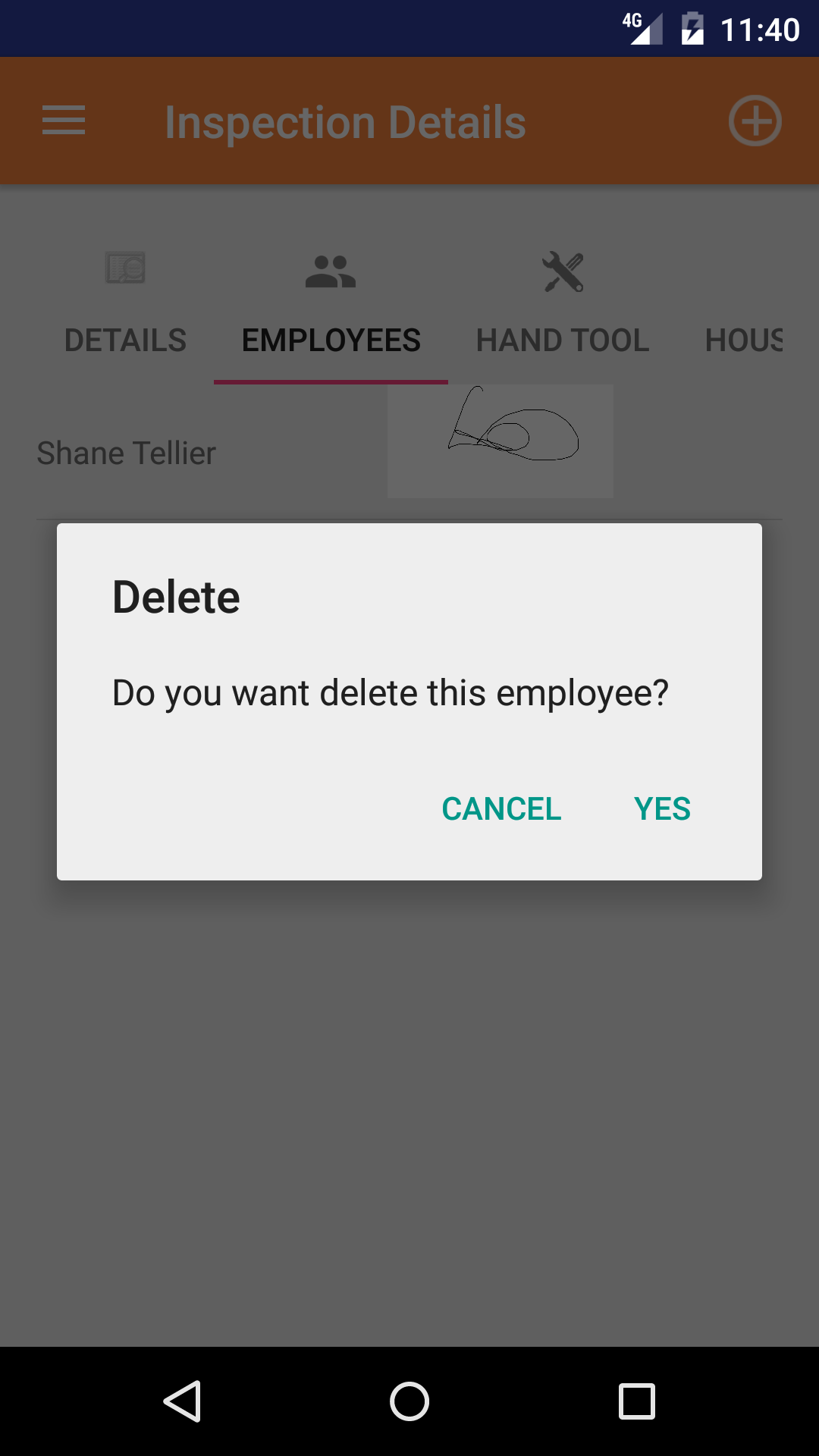The width and height of the screenshot is (819, 1456).
Task: Confirm deletion by tapping YES
Action: (x=662, y=808)
